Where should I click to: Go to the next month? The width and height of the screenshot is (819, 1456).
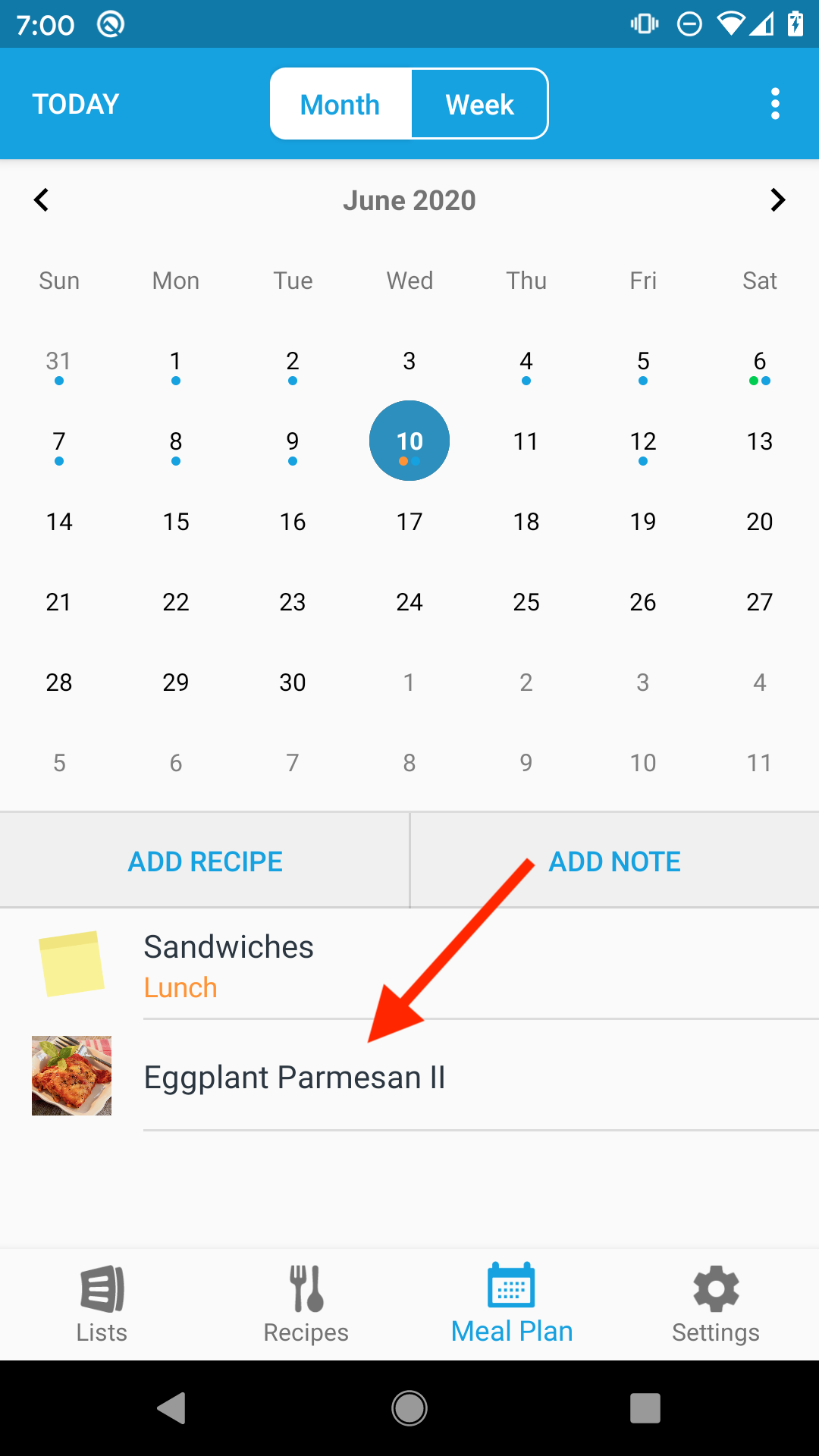click(777, 200)
